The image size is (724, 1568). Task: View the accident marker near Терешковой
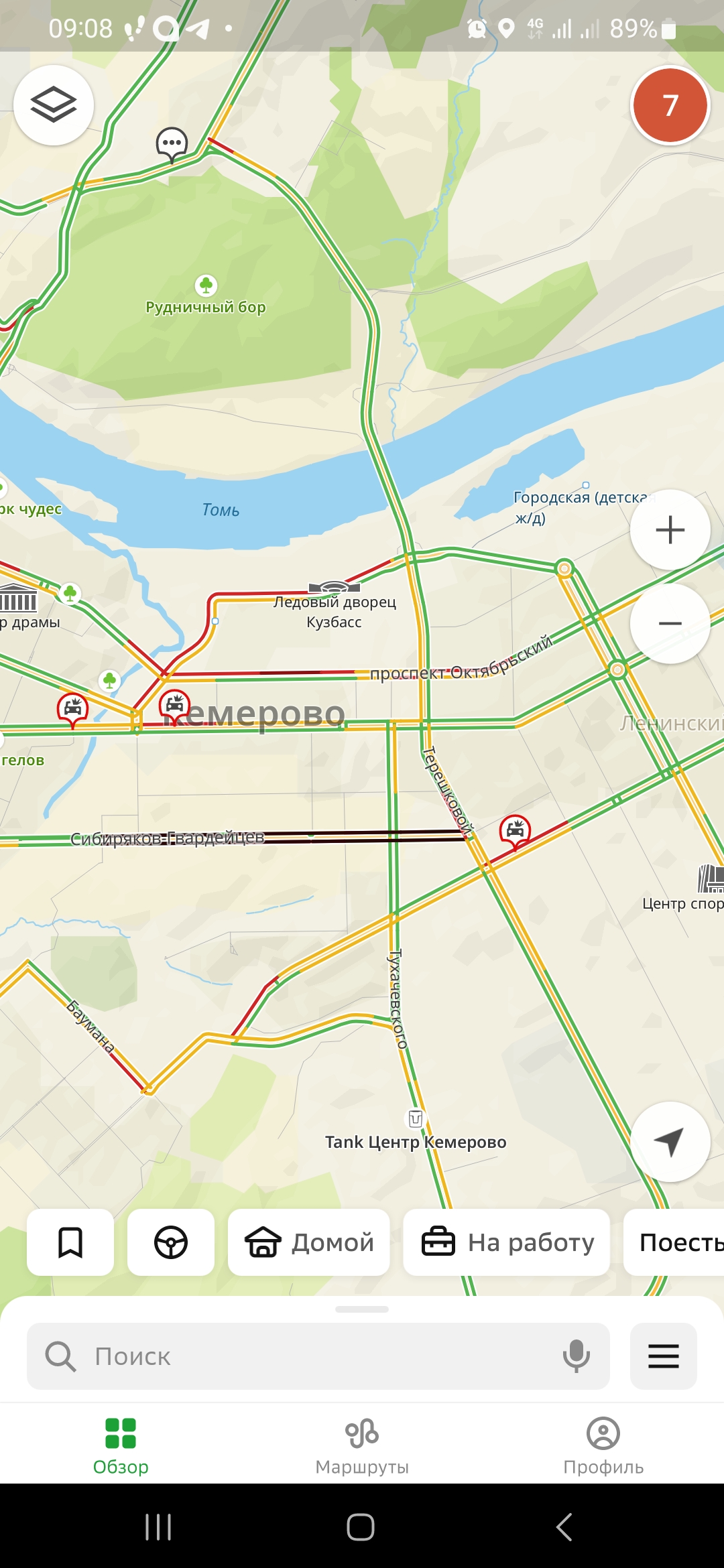pyautogui.click(x=515, y=831)
